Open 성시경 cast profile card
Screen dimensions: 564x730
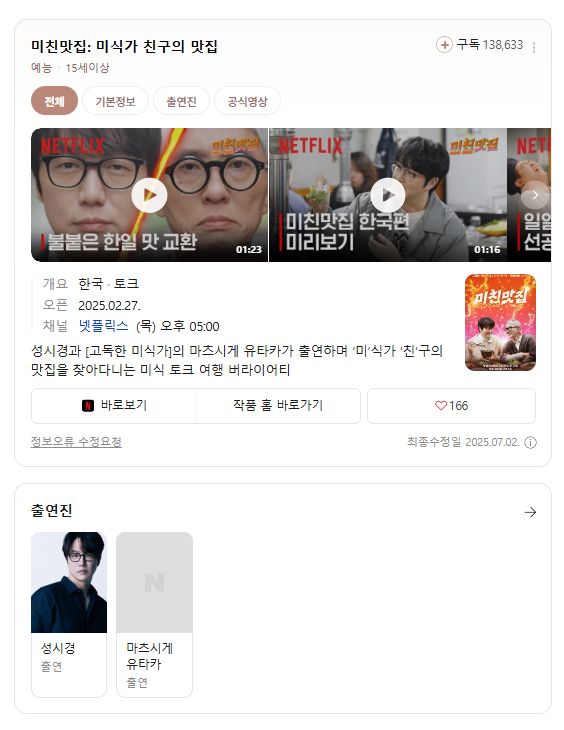(69, 615)
